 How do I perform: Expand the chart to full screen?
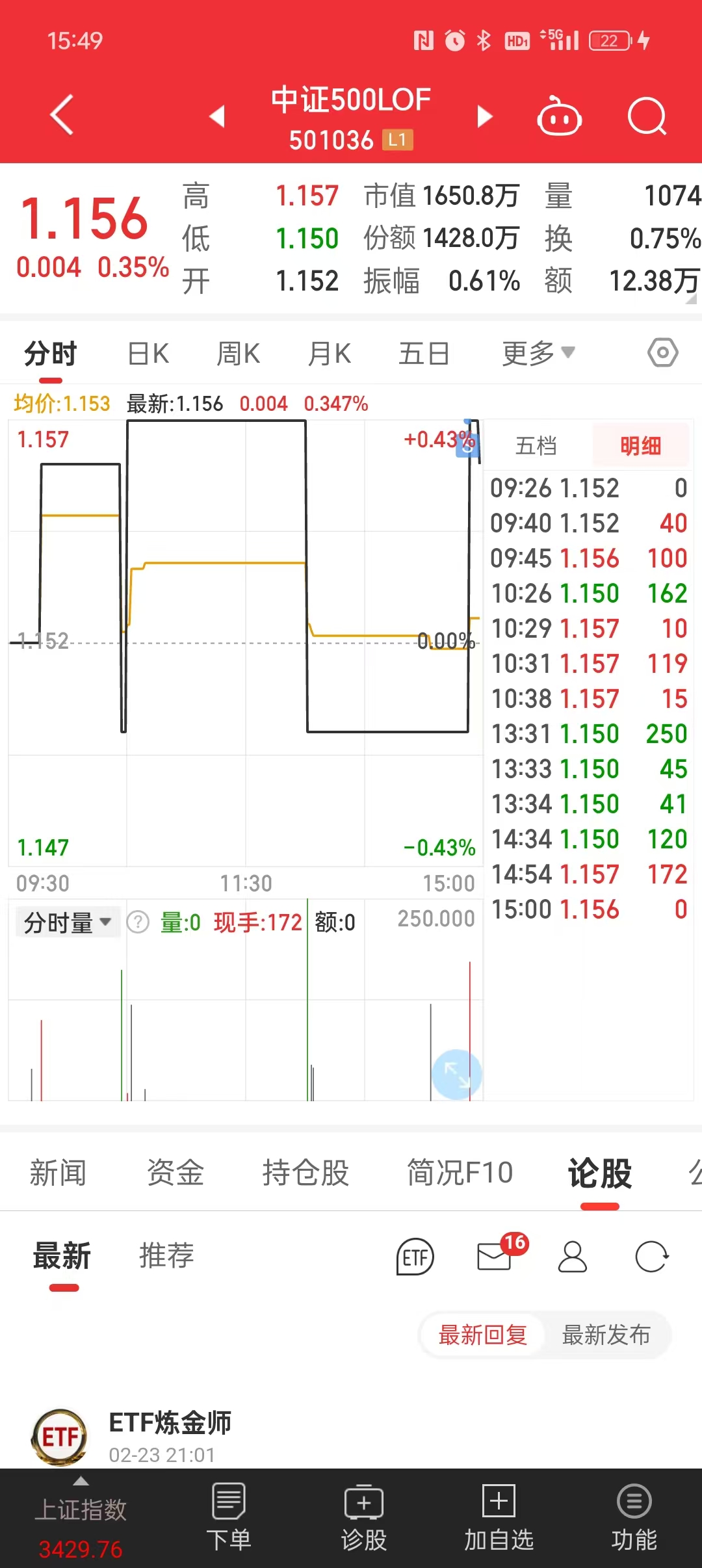pyautogui.click(x=457, y=1075)
